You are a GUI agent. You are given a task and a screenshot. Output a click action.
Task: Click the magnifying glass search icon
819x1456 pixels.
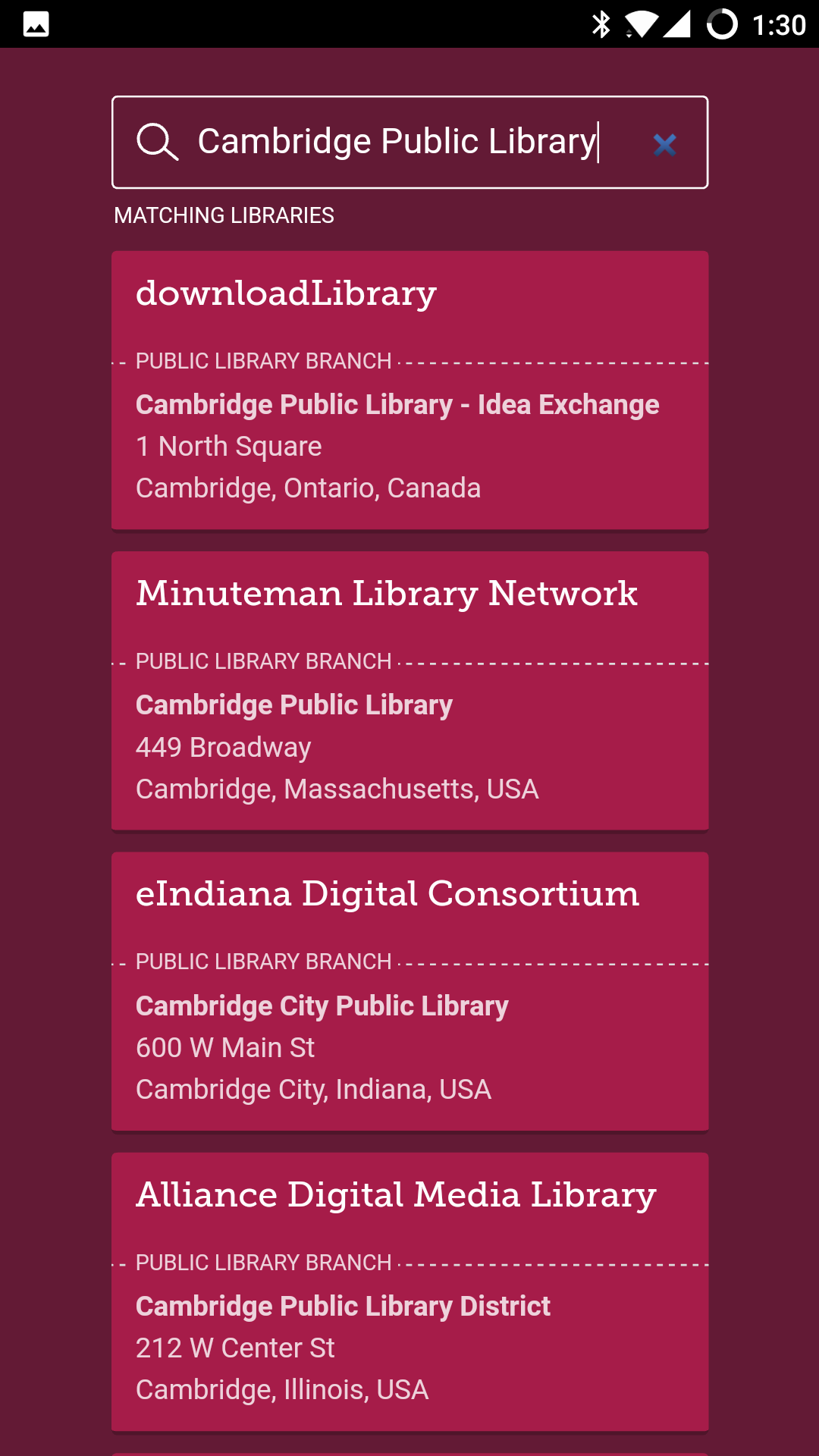point(157,143)
